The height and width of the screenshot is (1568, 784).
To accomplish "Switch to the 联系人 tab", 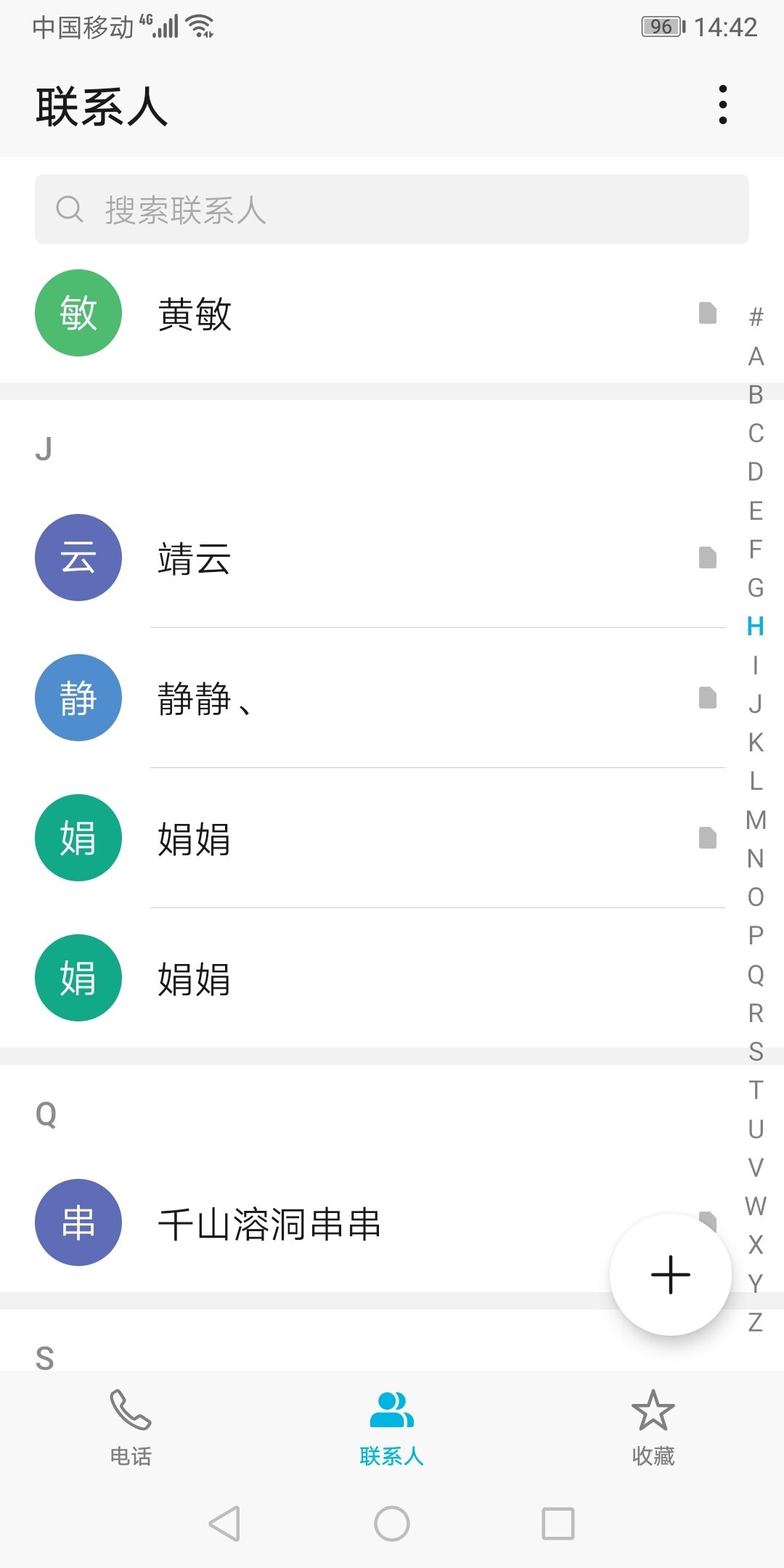I will [x=392, y=1426].
